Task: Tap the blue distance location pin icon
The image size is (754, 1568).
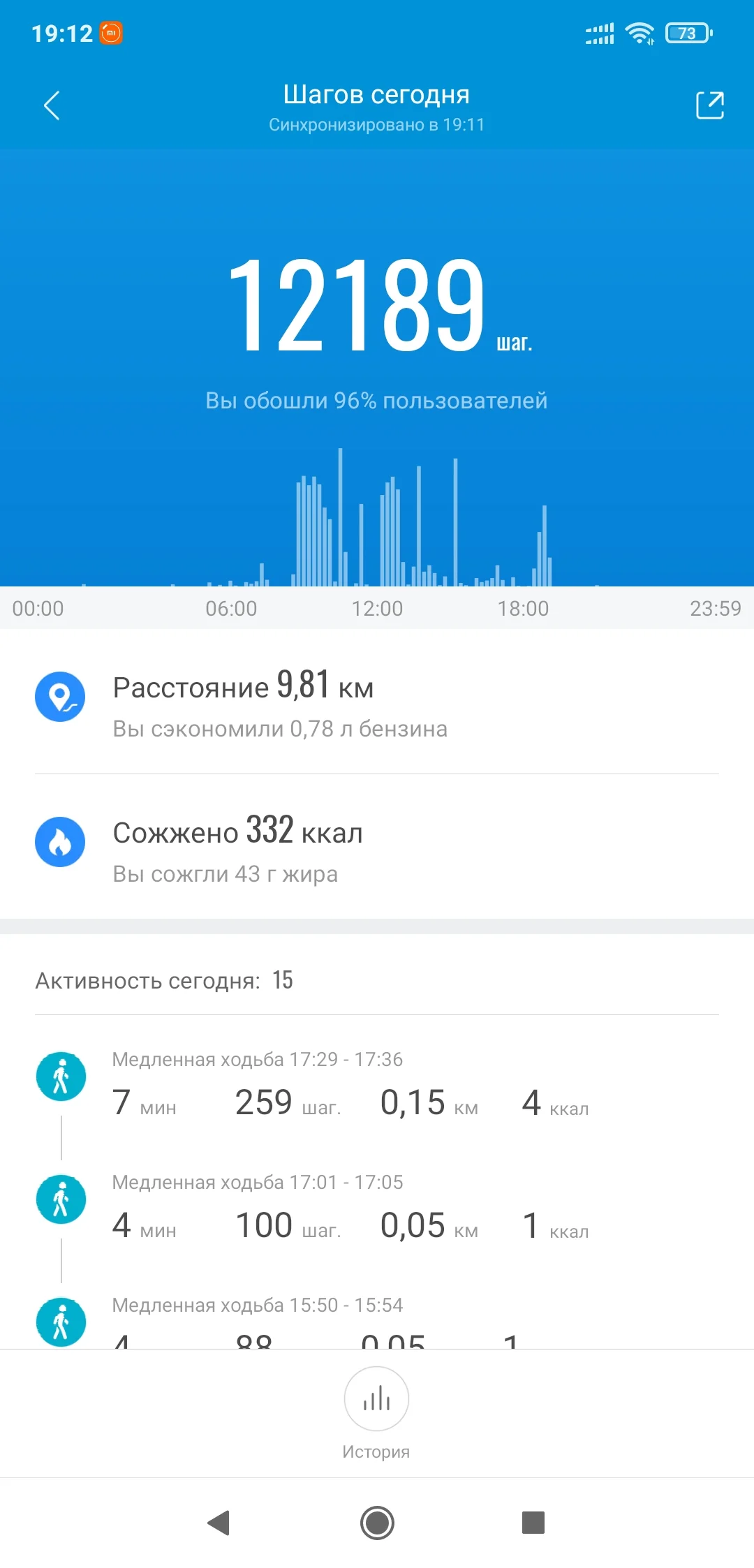Action: click(x=61, y=696)
